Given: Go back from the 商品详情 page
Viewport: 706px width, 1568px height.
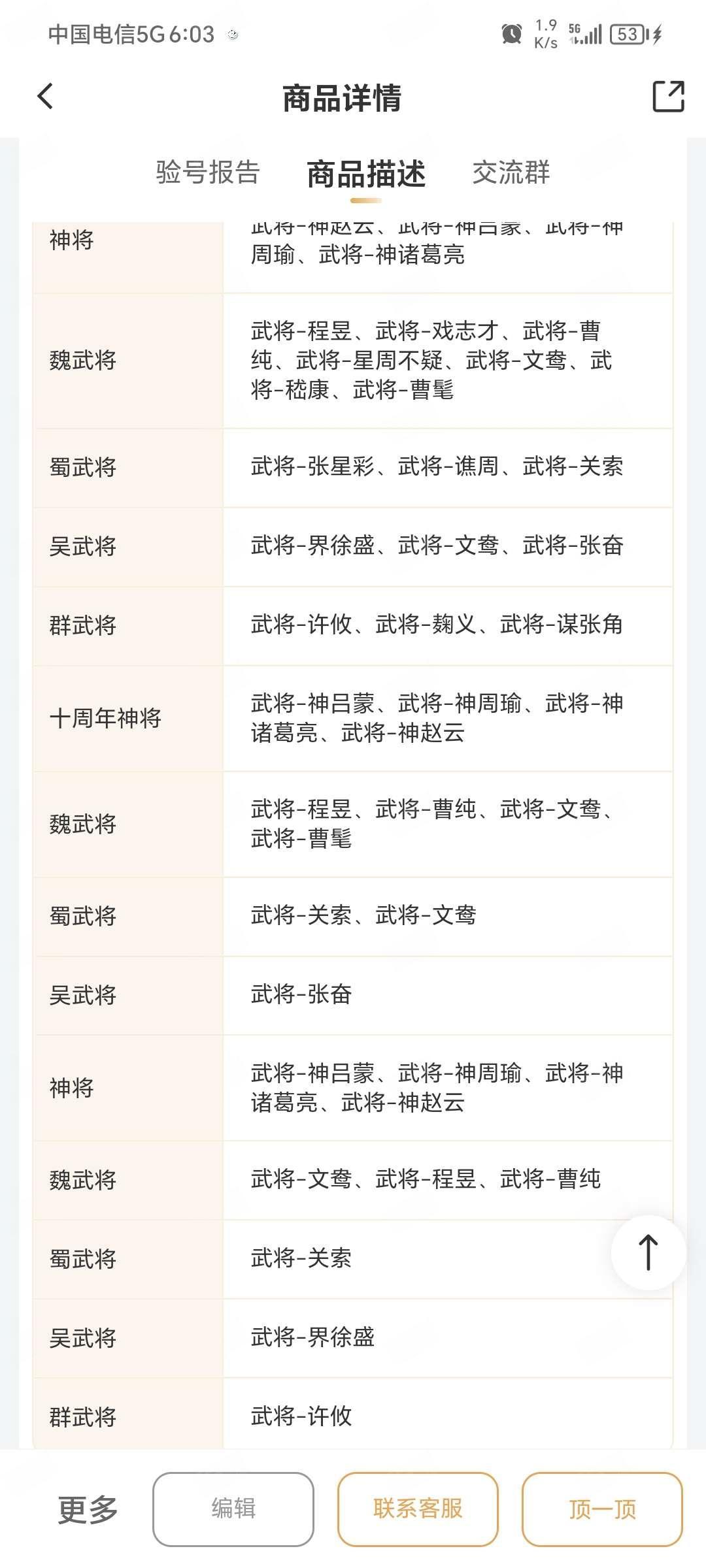Looking at the screenshot, I should [45, 97].
